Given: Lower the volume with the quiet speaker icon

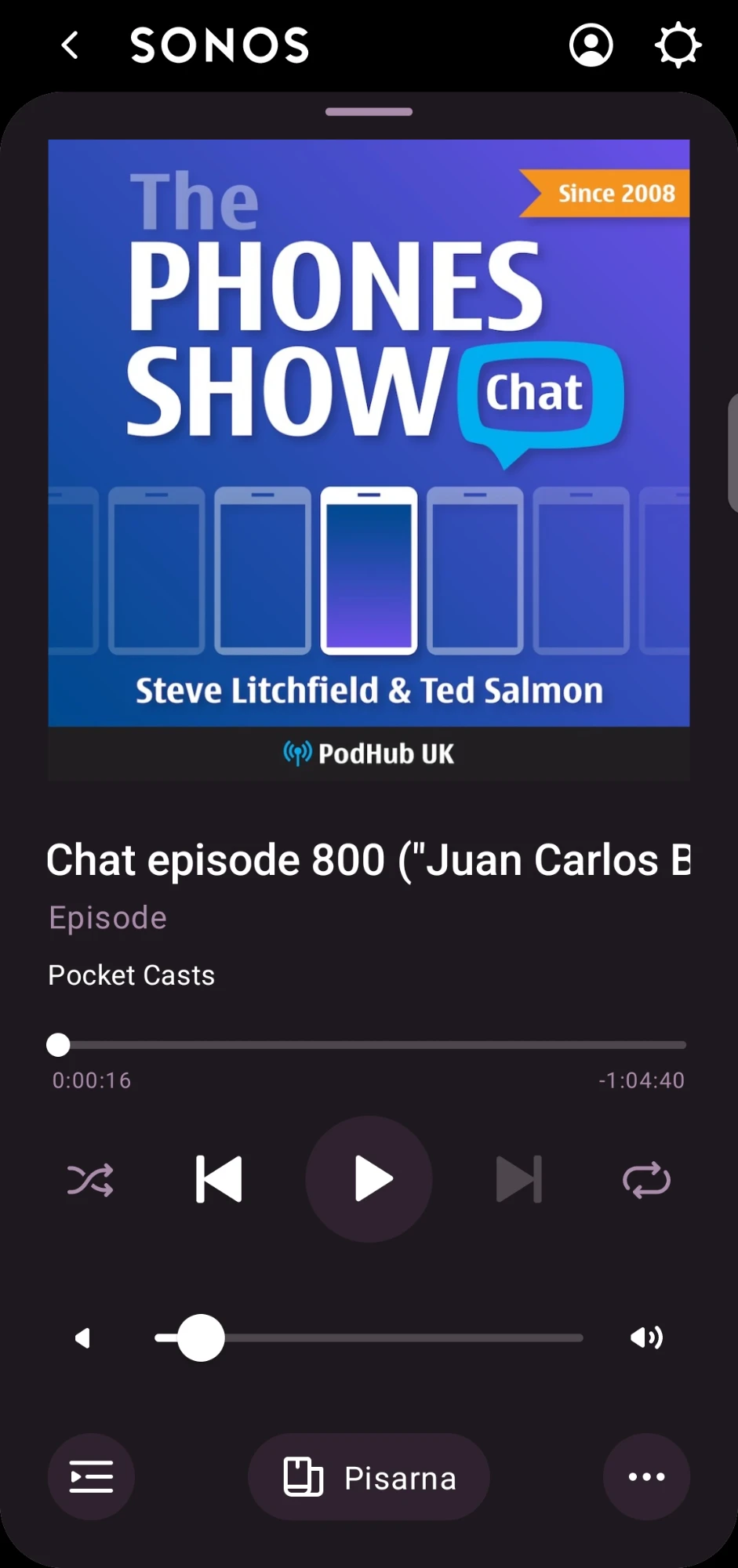Looking at the screenshot, I should [x=83, y=1338].
